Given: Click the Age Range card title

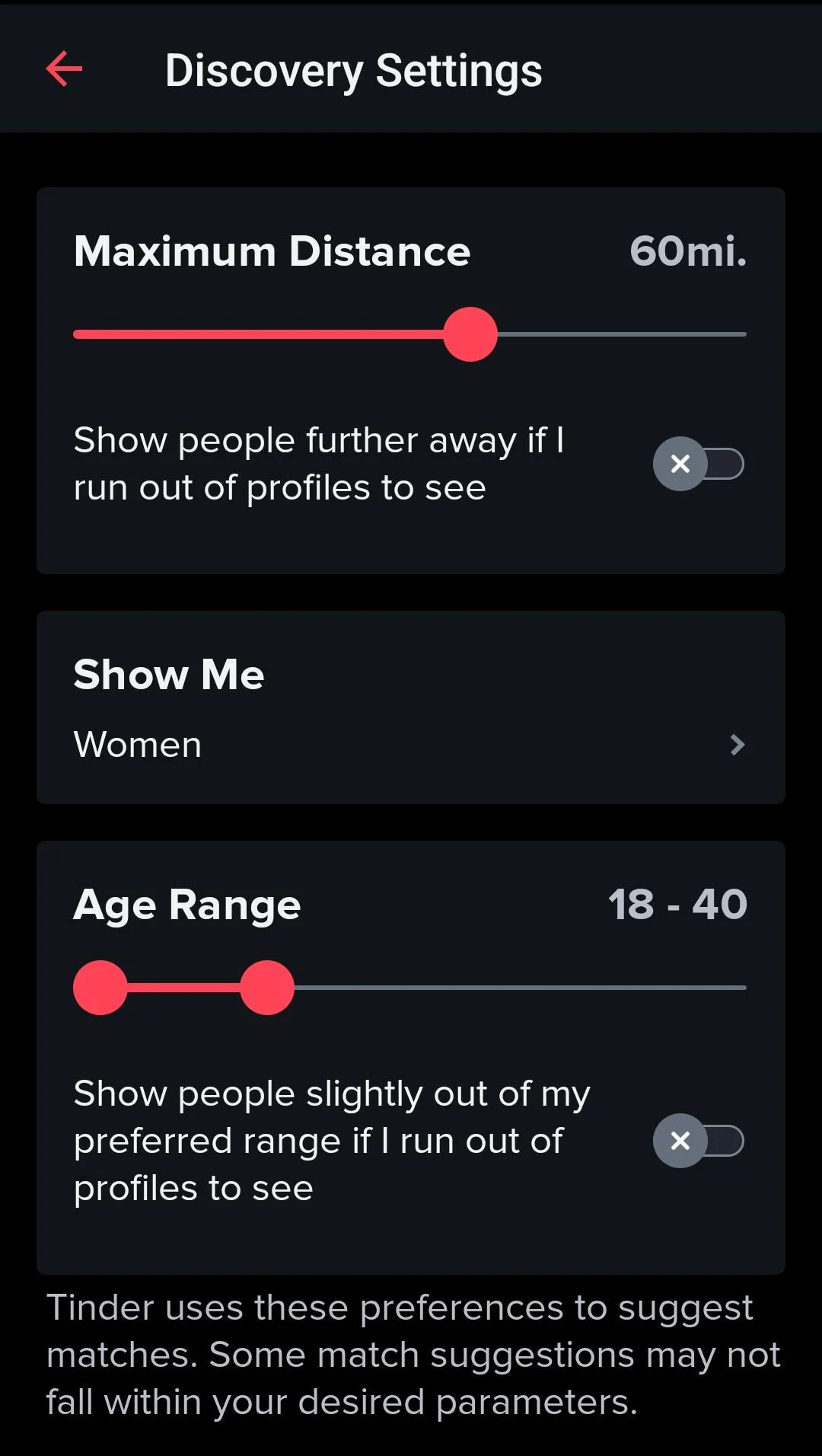Looking at the screenshot, I should point(186,903).
